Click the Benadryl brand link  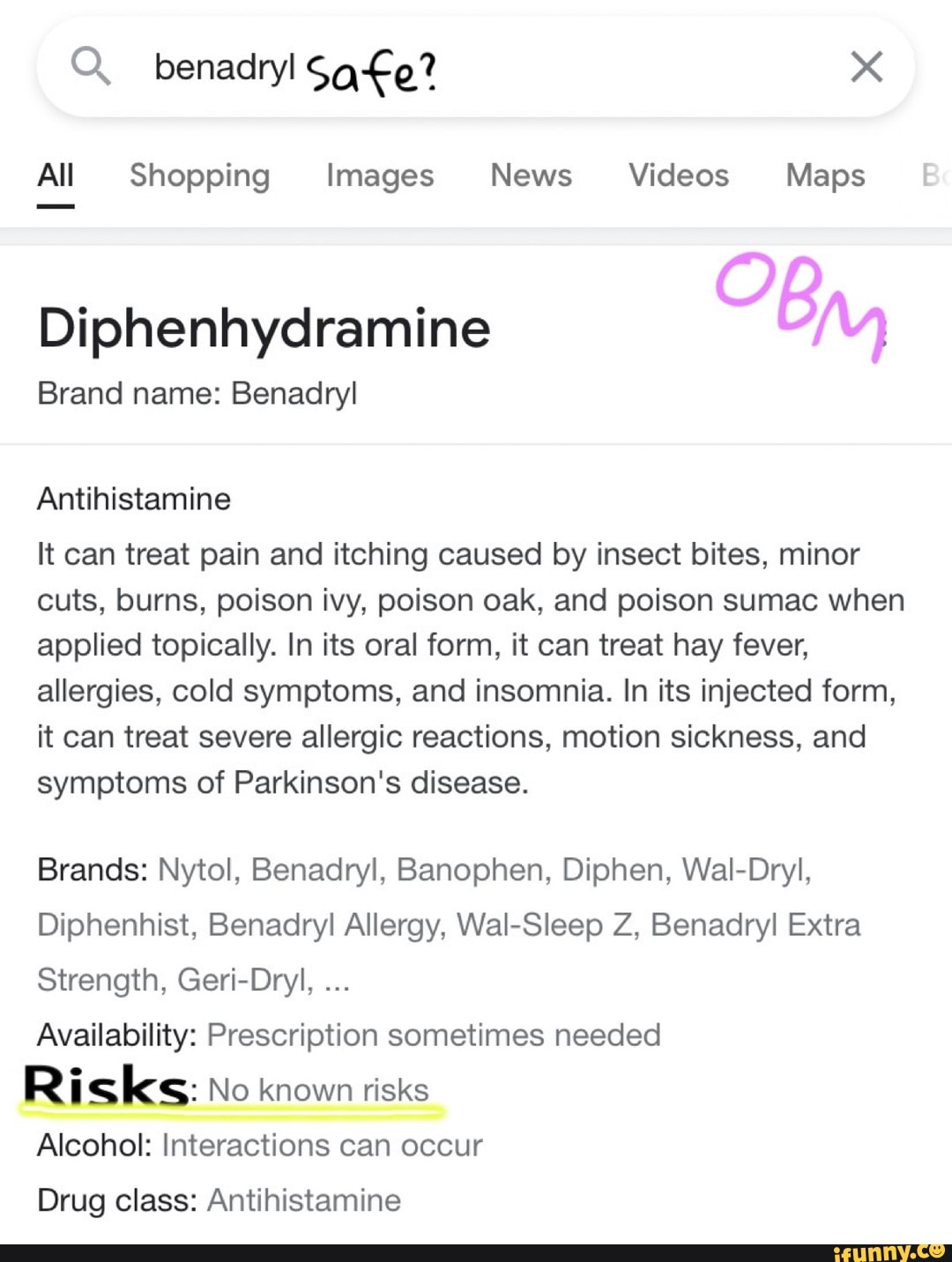[x=316, y=870]
